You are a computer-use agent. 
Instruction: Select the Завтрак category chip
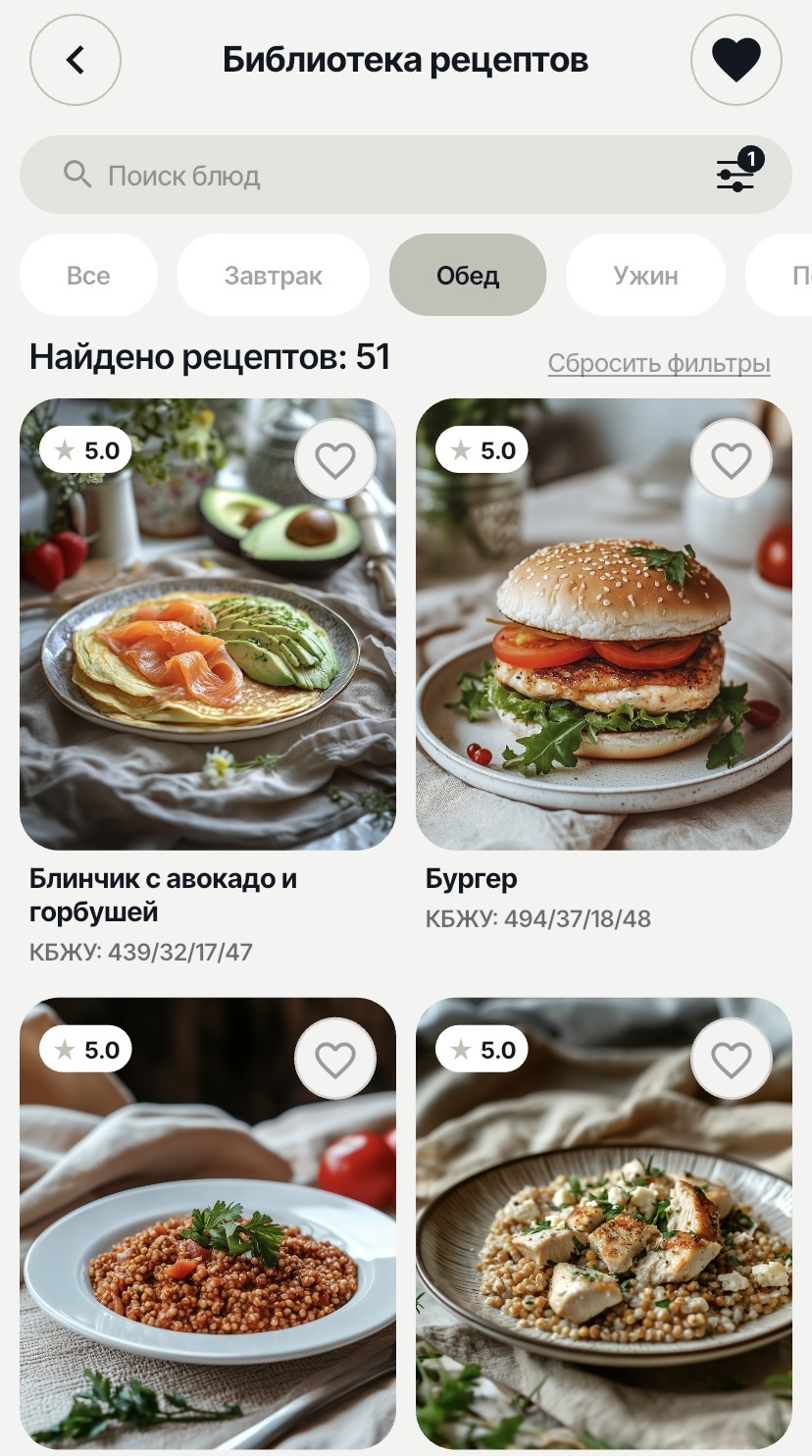point(273,276)
